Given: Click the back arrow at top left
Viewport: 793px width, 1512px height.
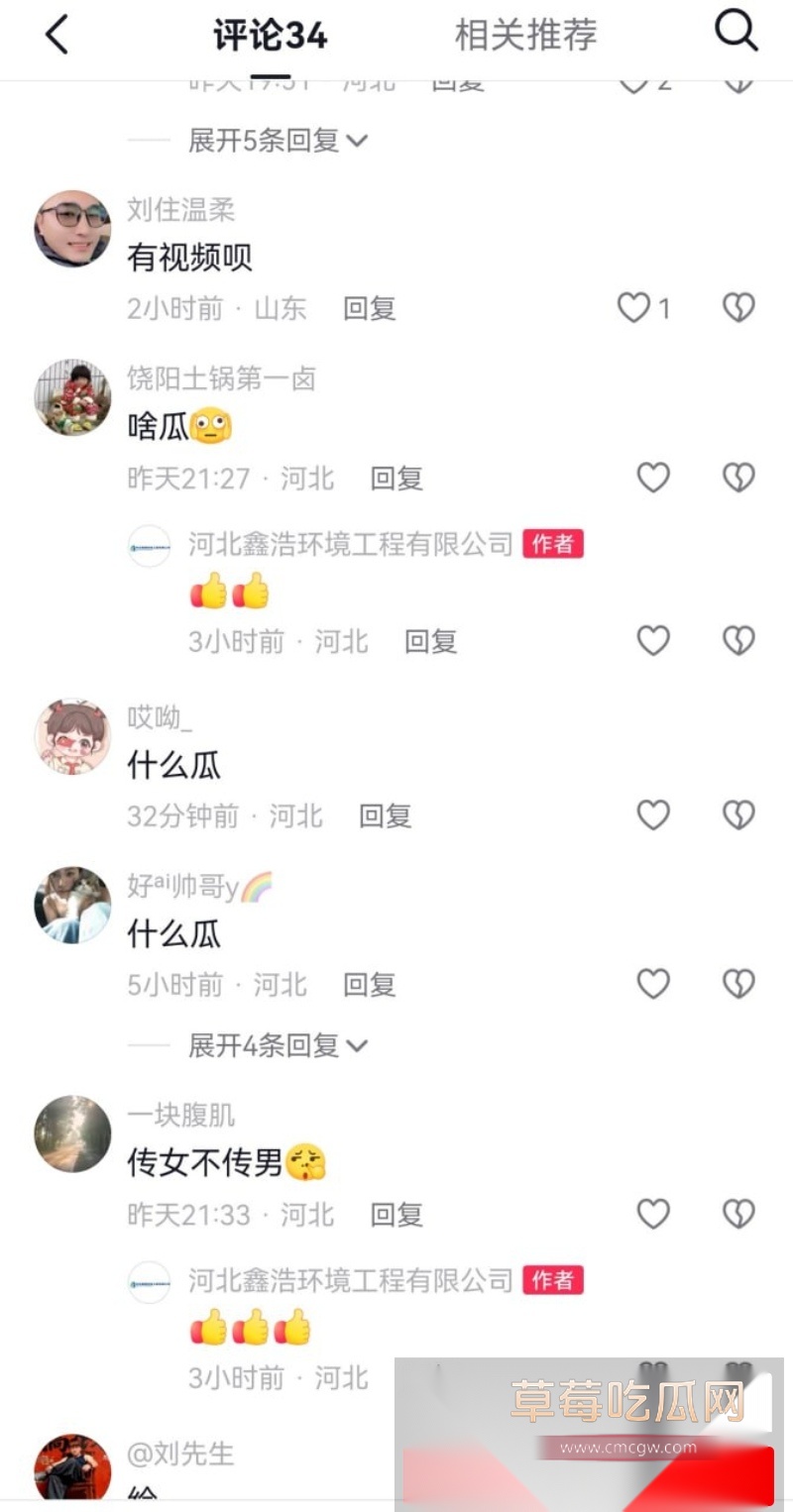Looking at the screenshot, I should pyautogui.click(x=57, y=33).
